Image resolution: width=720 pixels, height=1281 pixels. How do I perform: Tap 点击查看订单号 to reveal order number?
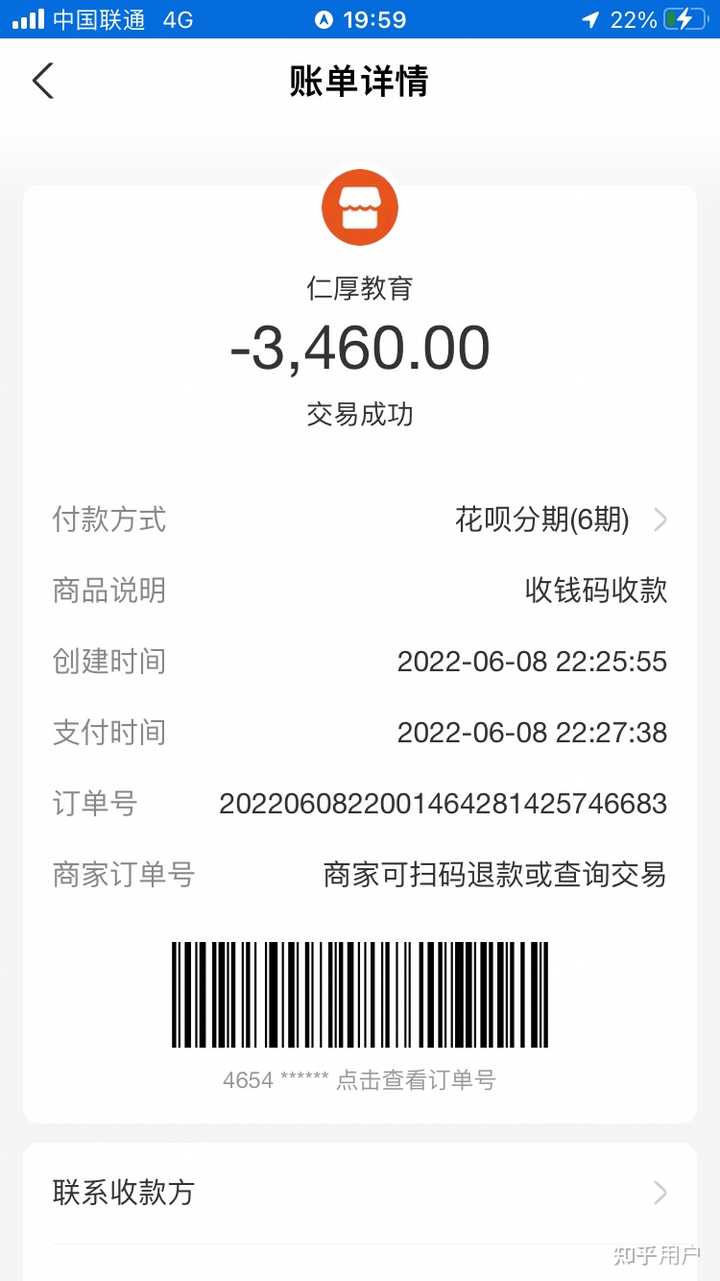click(x=415, y=1080)
